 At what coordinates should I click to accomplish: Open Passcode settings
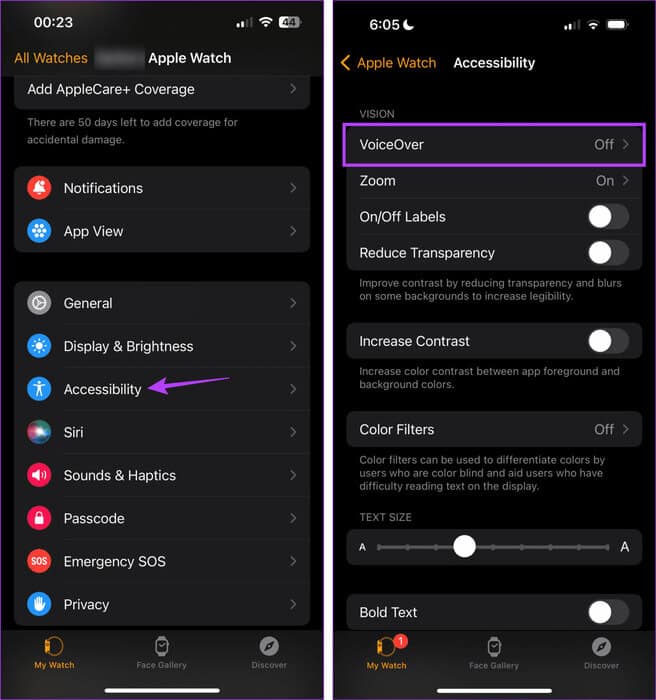pyautogui.click(x=162, y=518)
